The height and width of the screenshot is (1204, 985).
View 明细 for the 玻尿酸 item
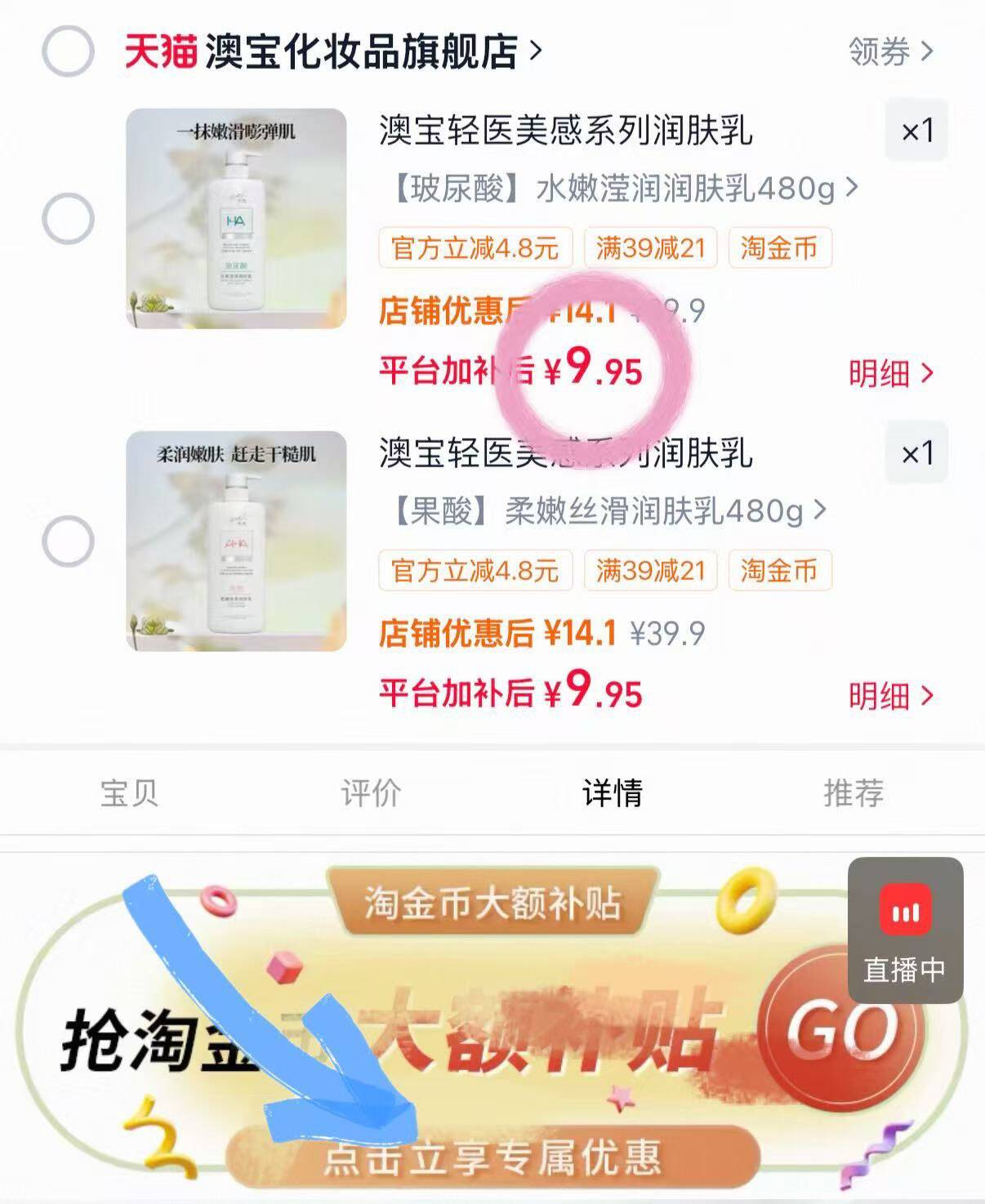tap(889, 373)
